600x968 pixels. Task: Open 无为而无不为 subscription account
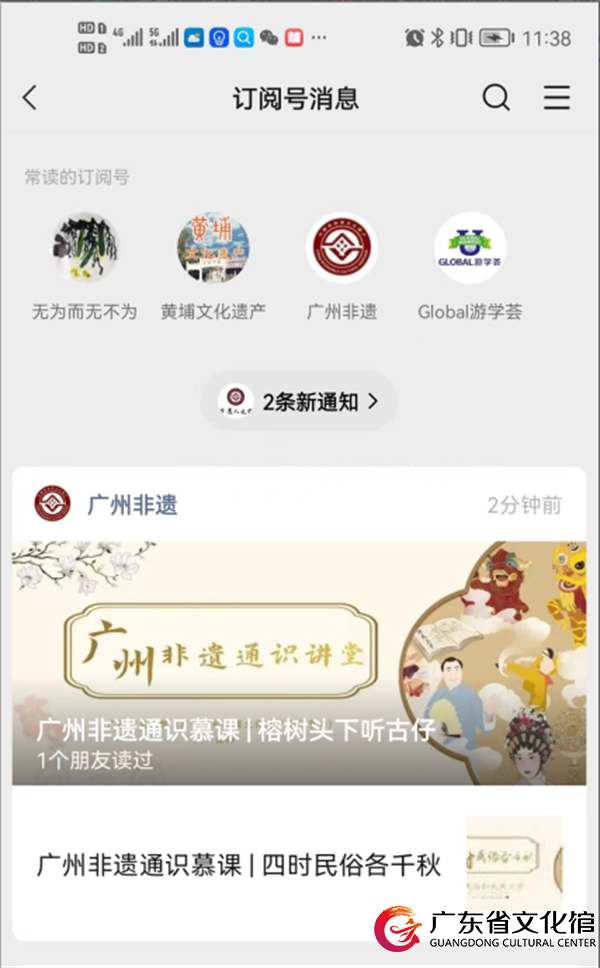click(x=85, y=248)
